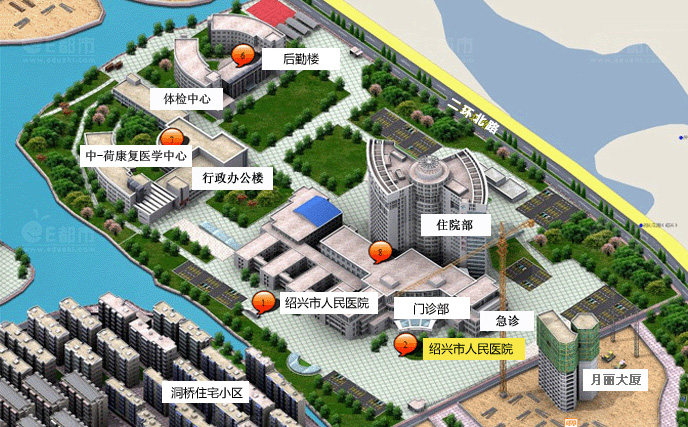Viewport: 688px width, 427px height.
Task: Open the highlighted yellow 绍兴市人民医院 label
Action: coord(470,349)
